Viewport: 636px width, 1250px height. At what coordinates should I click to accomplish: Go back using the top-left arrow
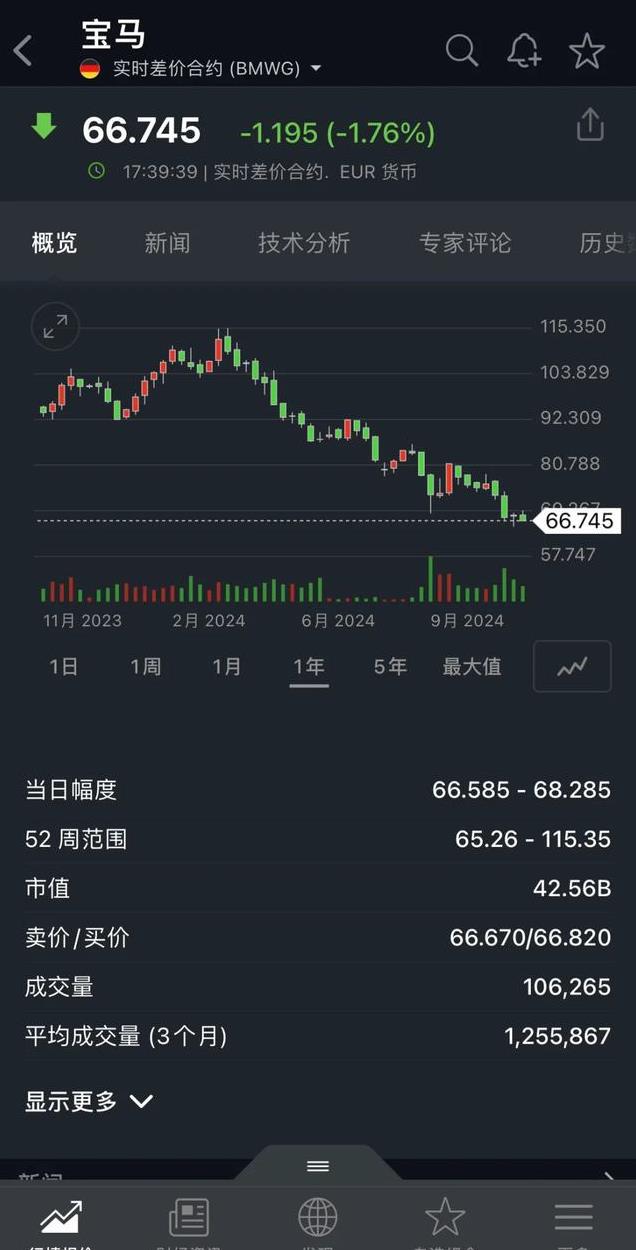click(x=24, y=50)
